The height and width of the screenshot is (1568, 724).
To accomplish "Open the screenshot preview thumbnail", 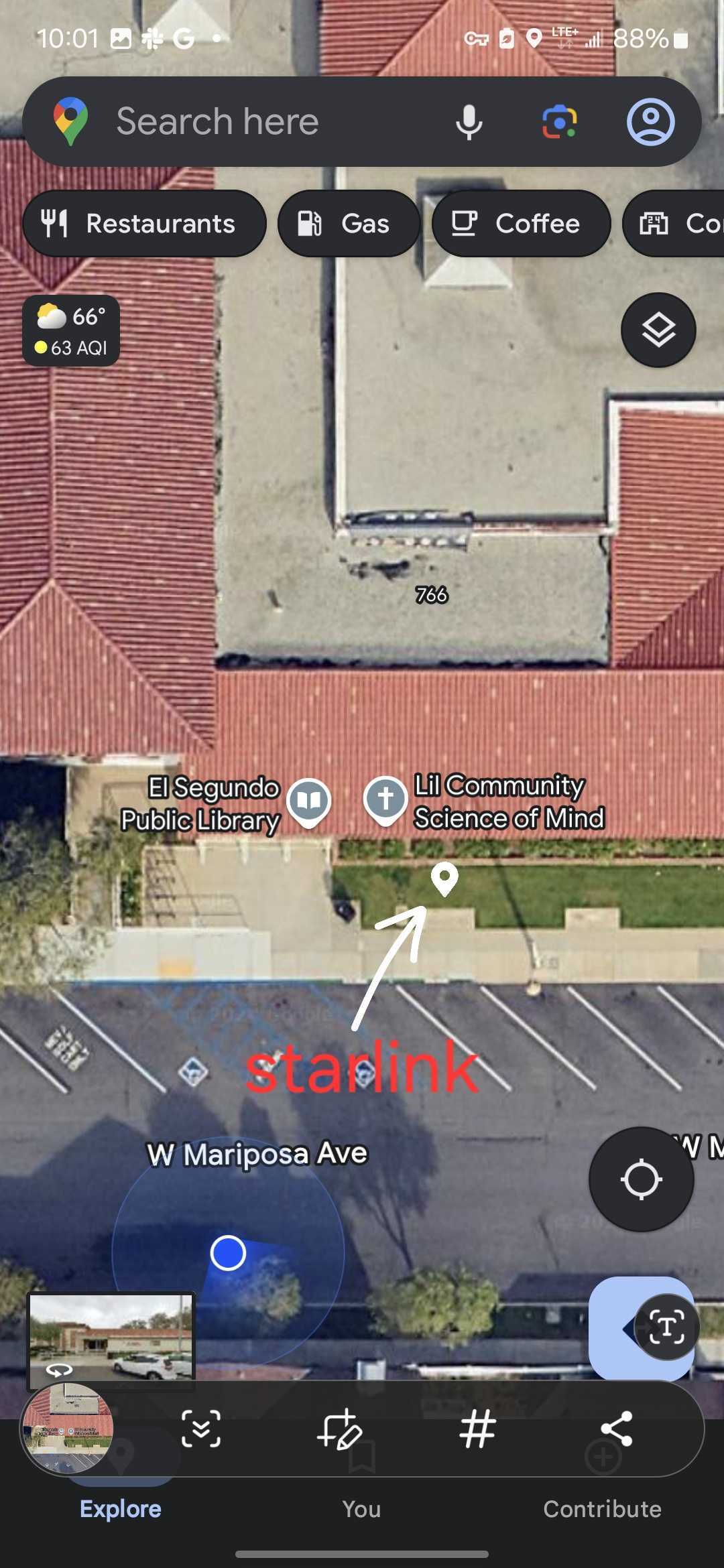I will click(67, 1429).
